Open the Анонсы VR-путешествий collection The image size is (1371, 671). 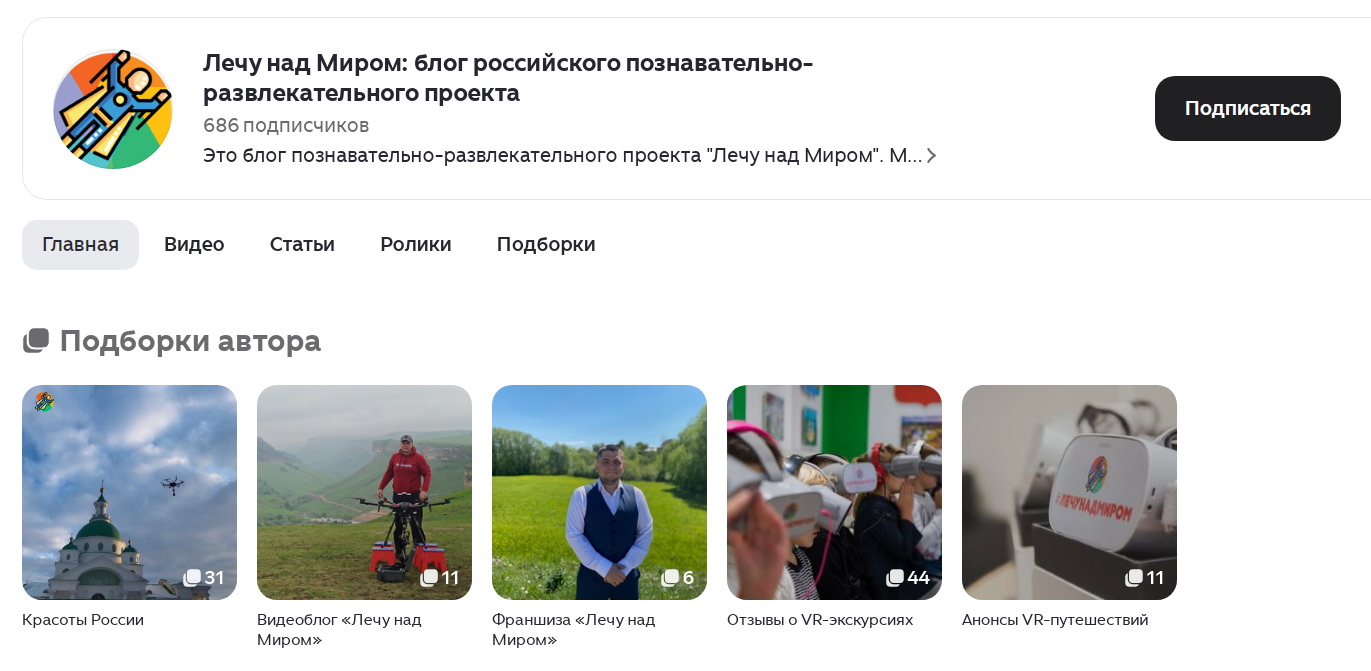click(1069, 492)
